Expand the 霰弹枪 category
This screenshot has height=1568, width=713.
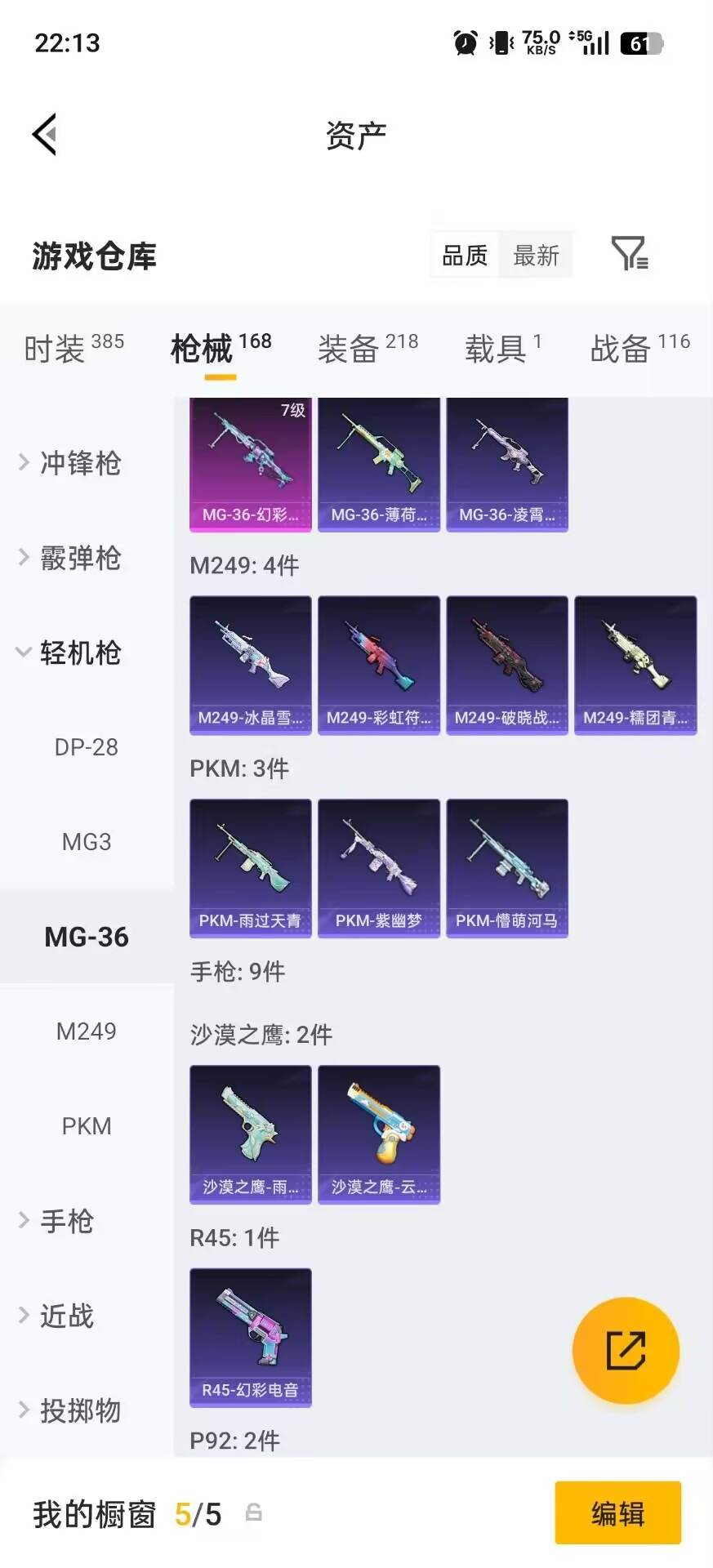click(80, 558)
